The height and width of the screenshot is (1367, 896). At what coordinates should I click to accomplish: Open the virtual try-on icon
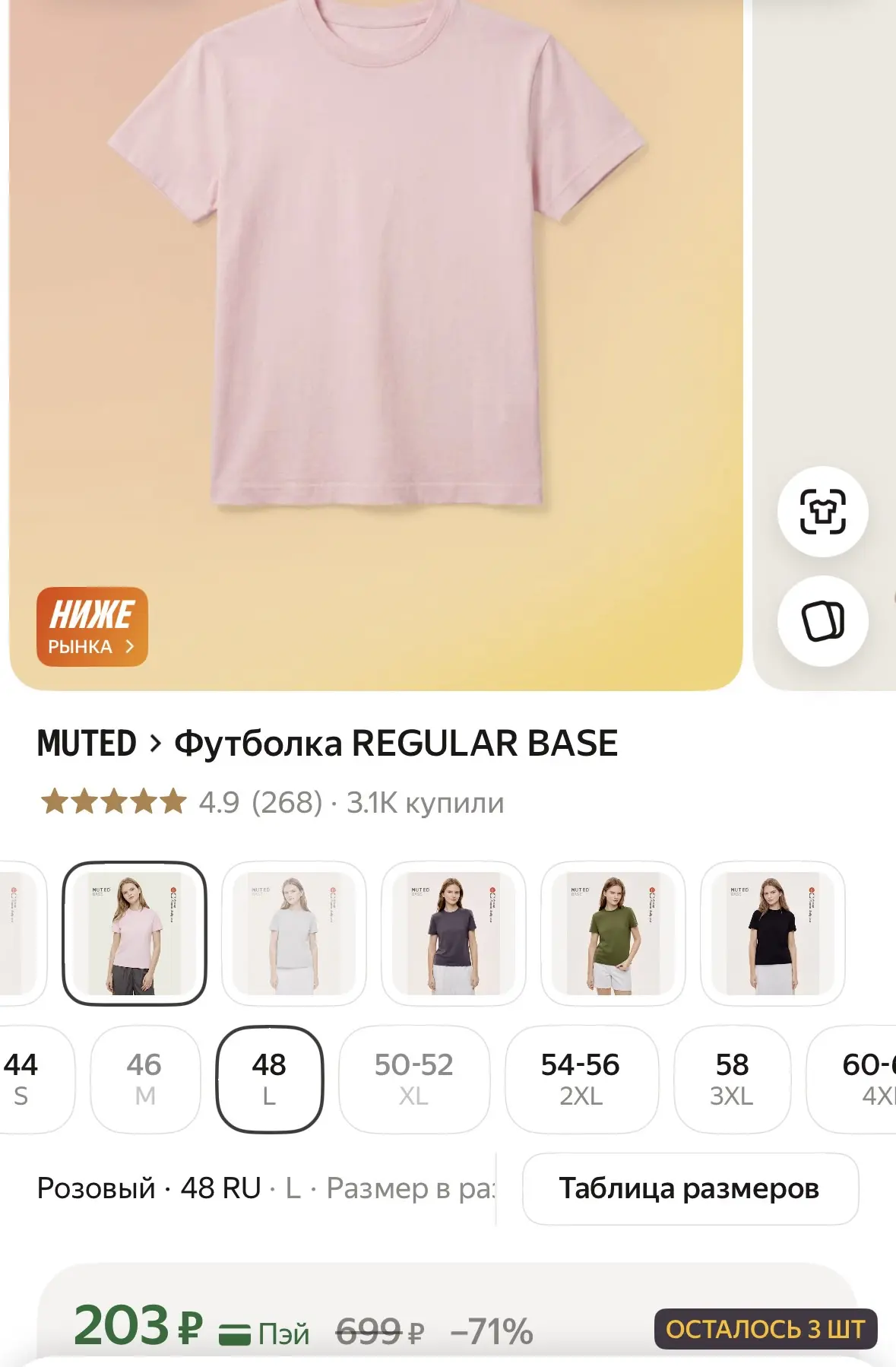(822, 512)
